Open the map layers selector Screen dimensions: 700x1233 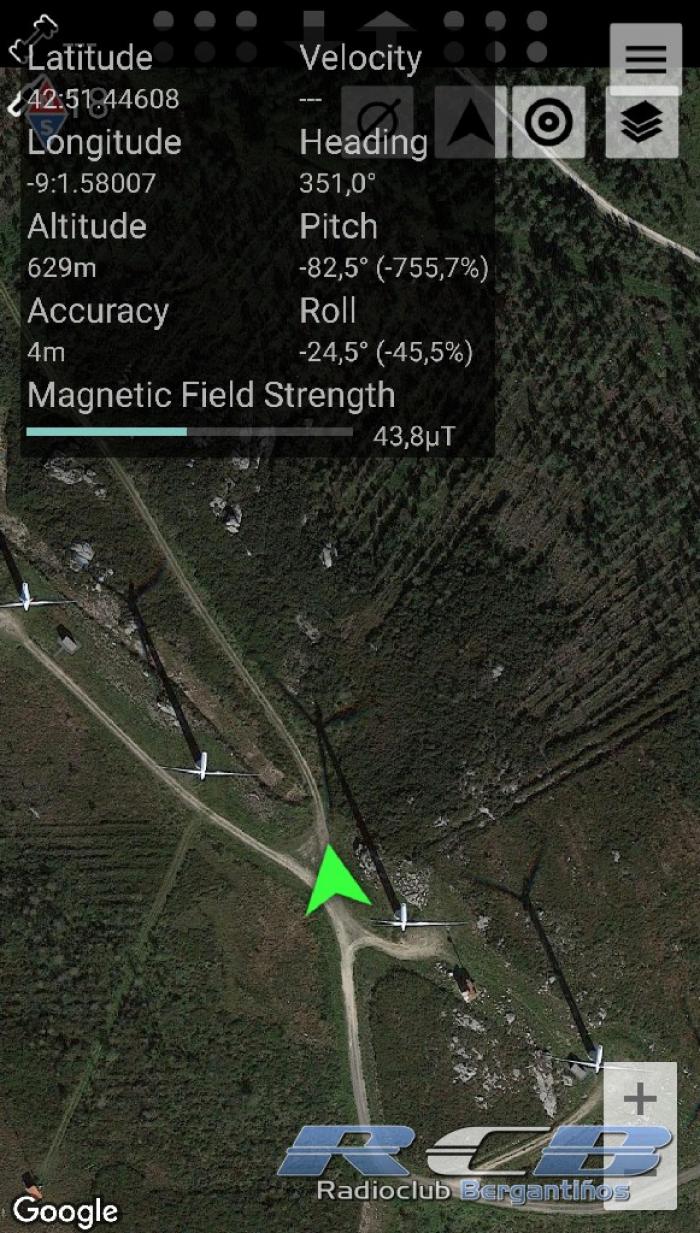[x=641, y=123]
